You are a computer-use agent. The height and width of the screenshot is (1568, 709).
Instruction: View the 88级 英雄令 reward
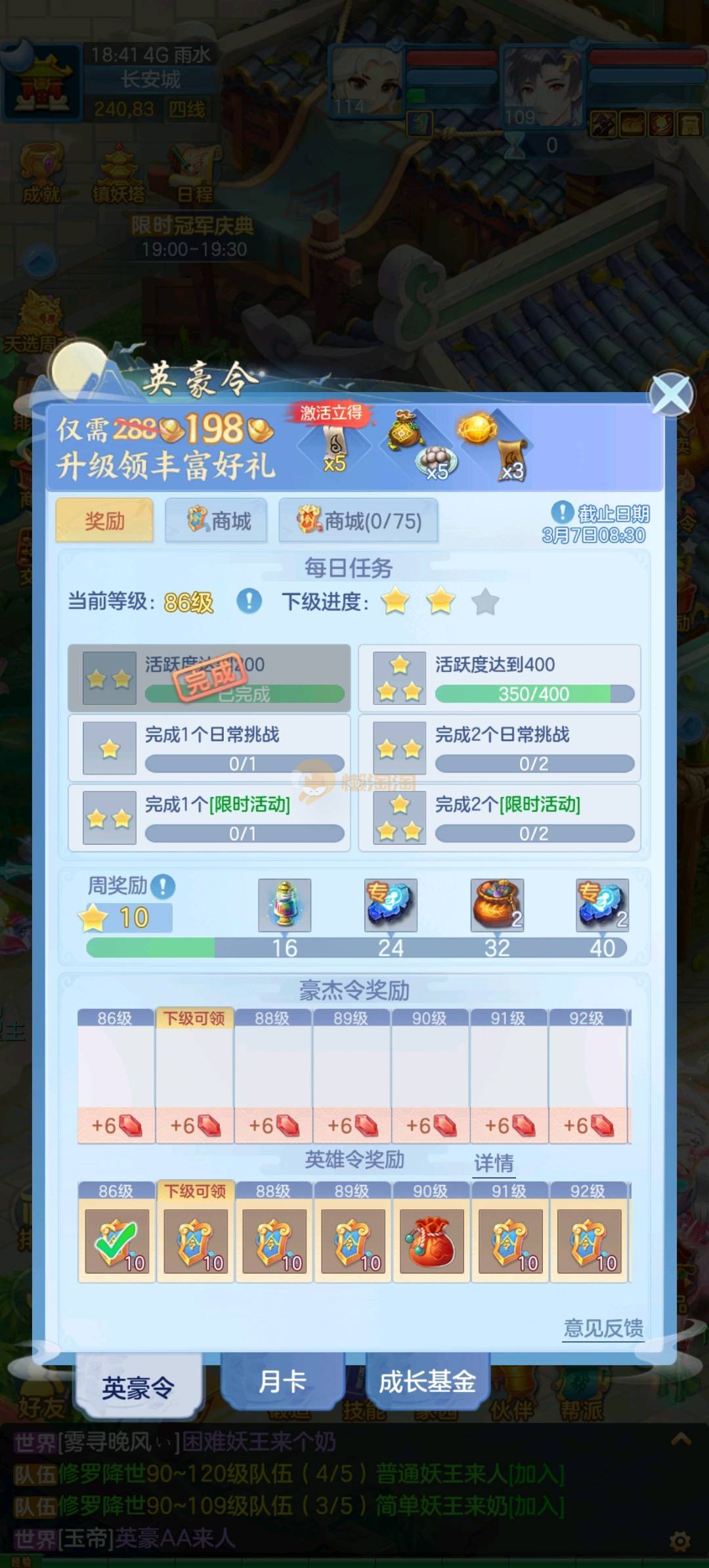[x=274, y=1242]
